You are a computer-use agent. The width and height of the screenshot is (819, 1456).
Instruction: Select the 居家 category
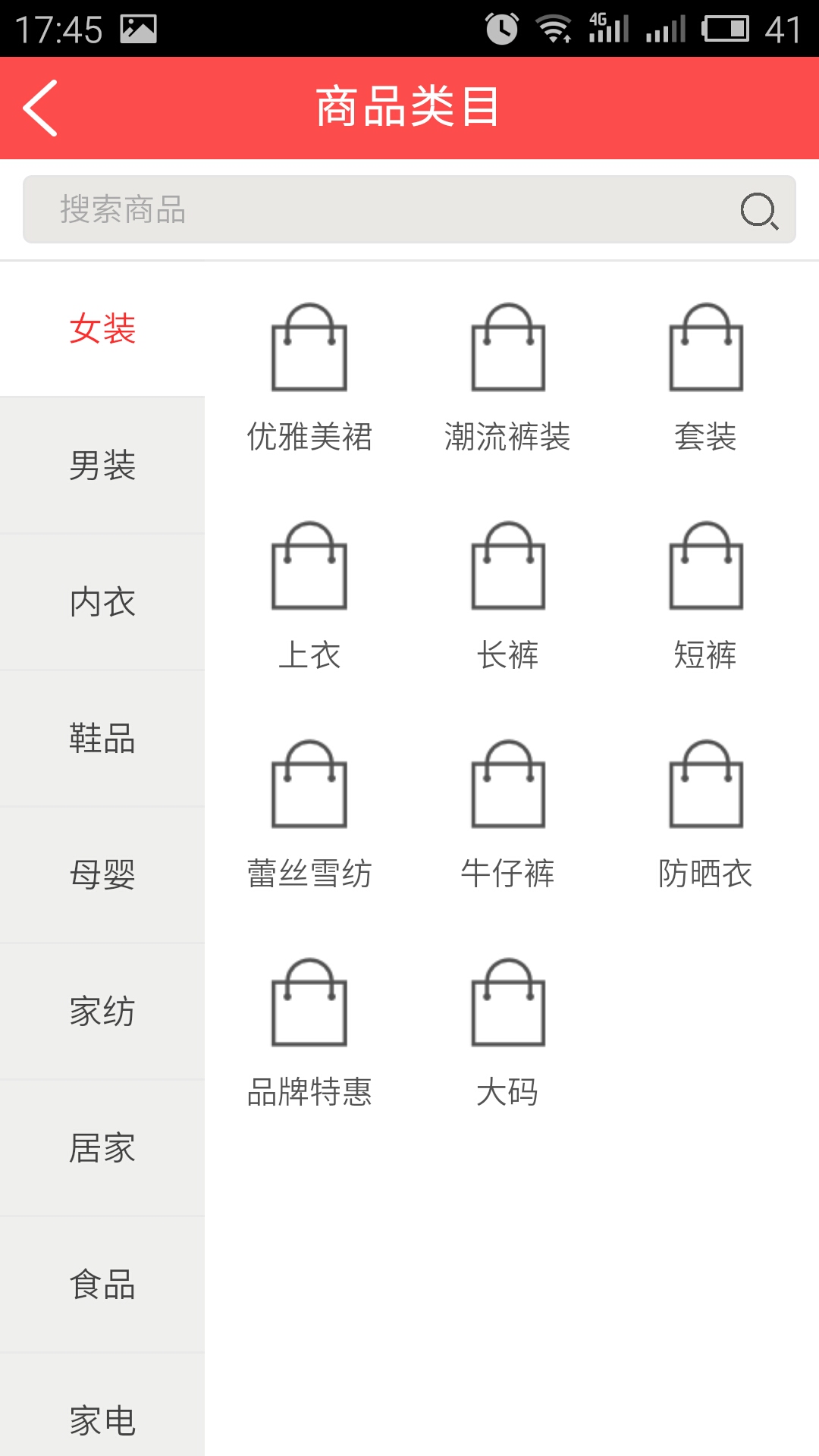click(x=102, y=1148)
